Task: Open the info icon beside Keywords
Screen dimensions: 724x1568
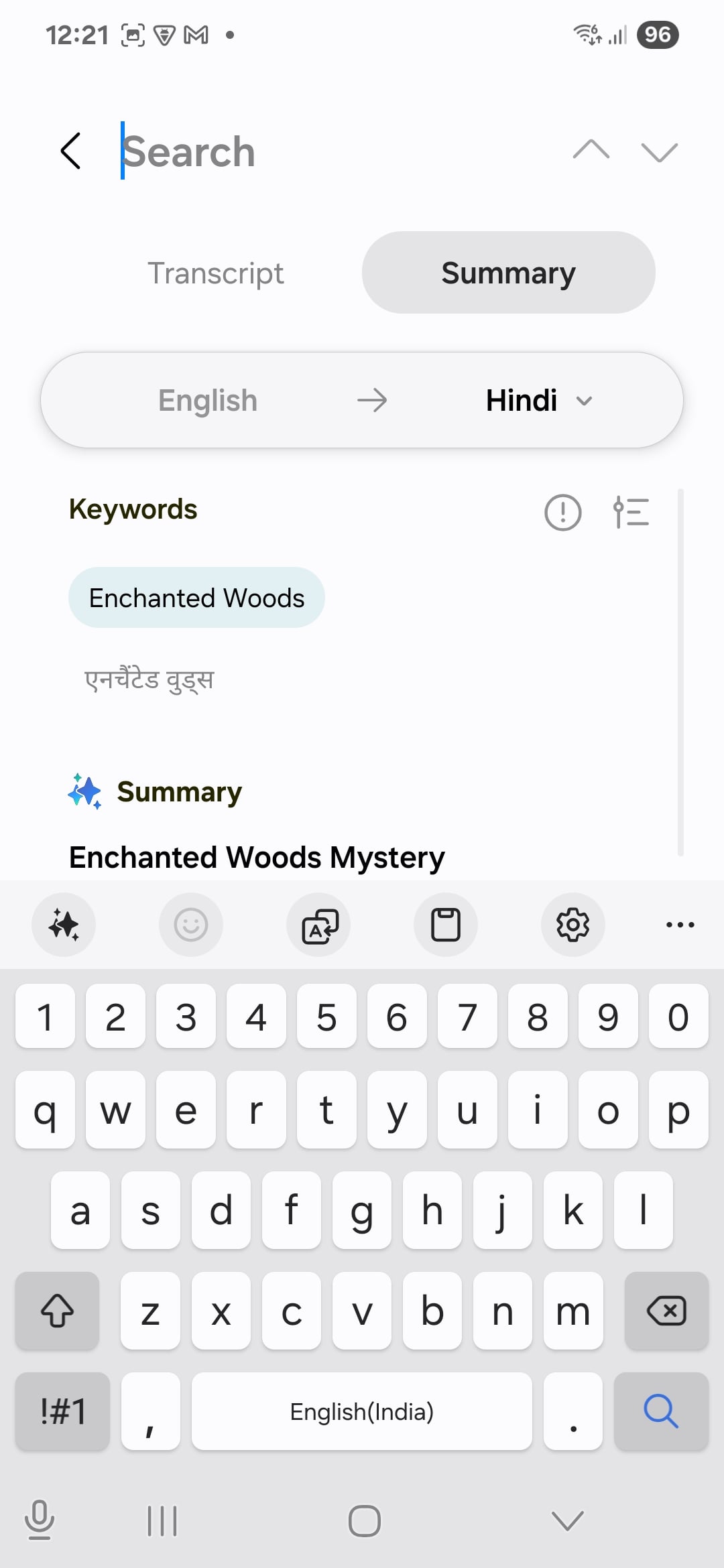Action: click(562, 513)
